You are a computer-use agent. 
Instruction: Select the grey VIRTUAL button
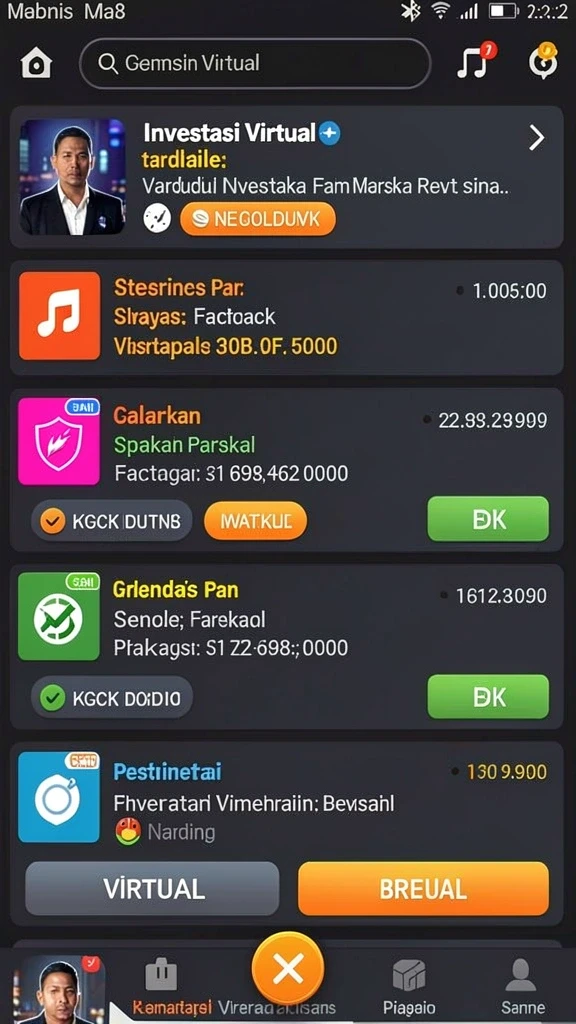coord(152,889)
